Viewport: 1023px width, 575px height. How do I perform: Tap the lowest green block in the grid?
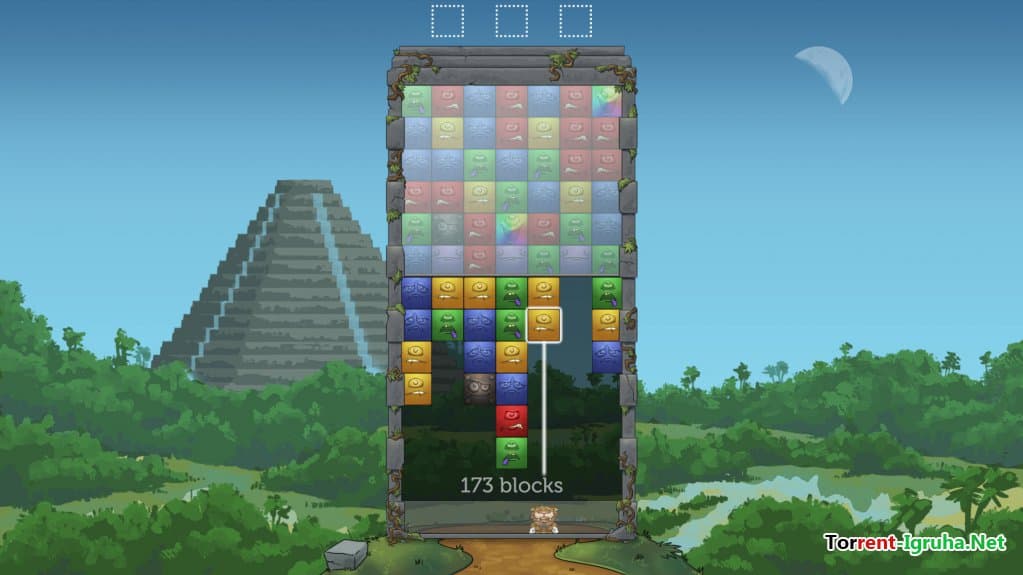point(512,451)
